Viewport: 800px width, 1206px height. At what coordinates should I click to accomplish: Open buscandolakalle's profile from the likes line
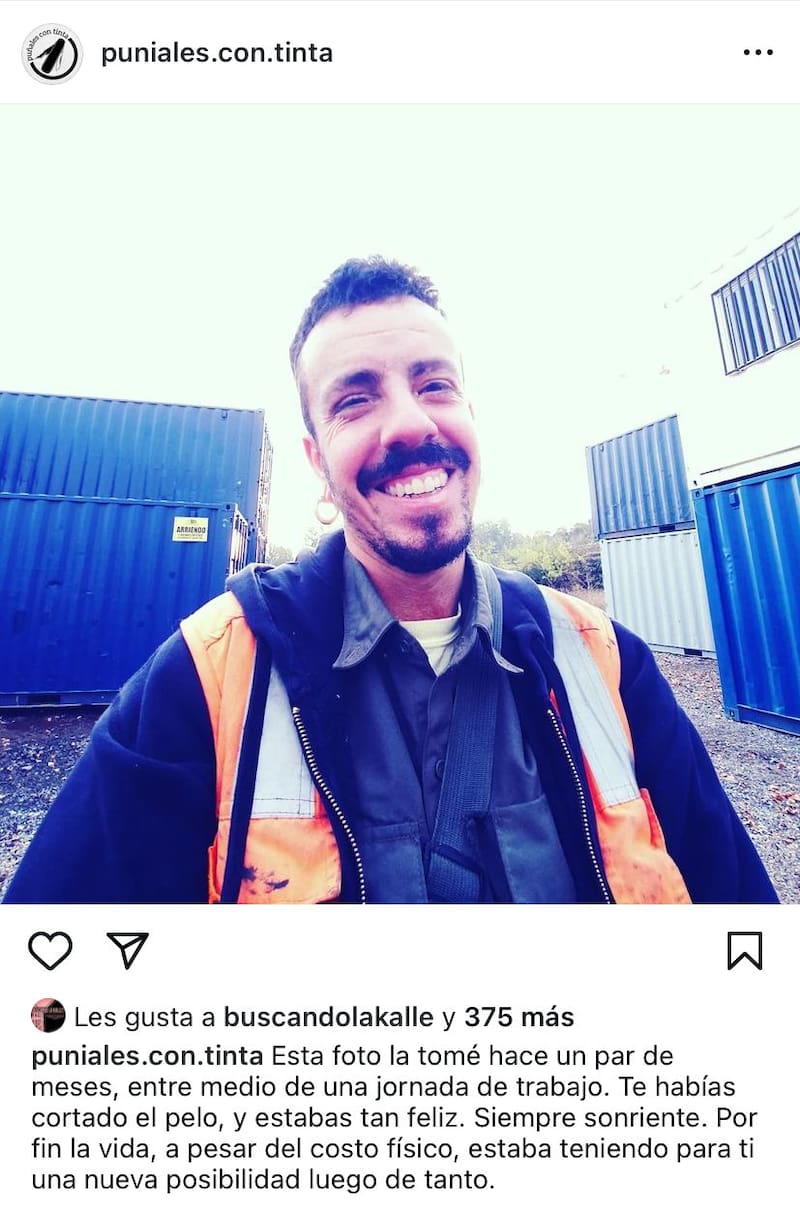[328, 1018]
